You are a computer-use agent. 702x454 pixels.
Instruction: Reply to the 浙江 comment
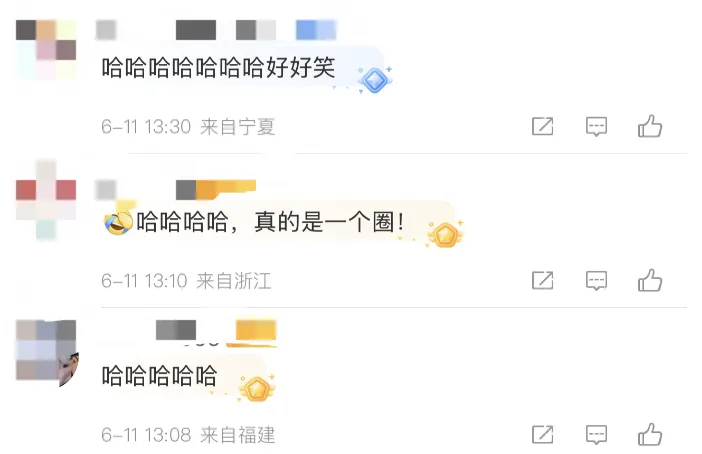596,280
